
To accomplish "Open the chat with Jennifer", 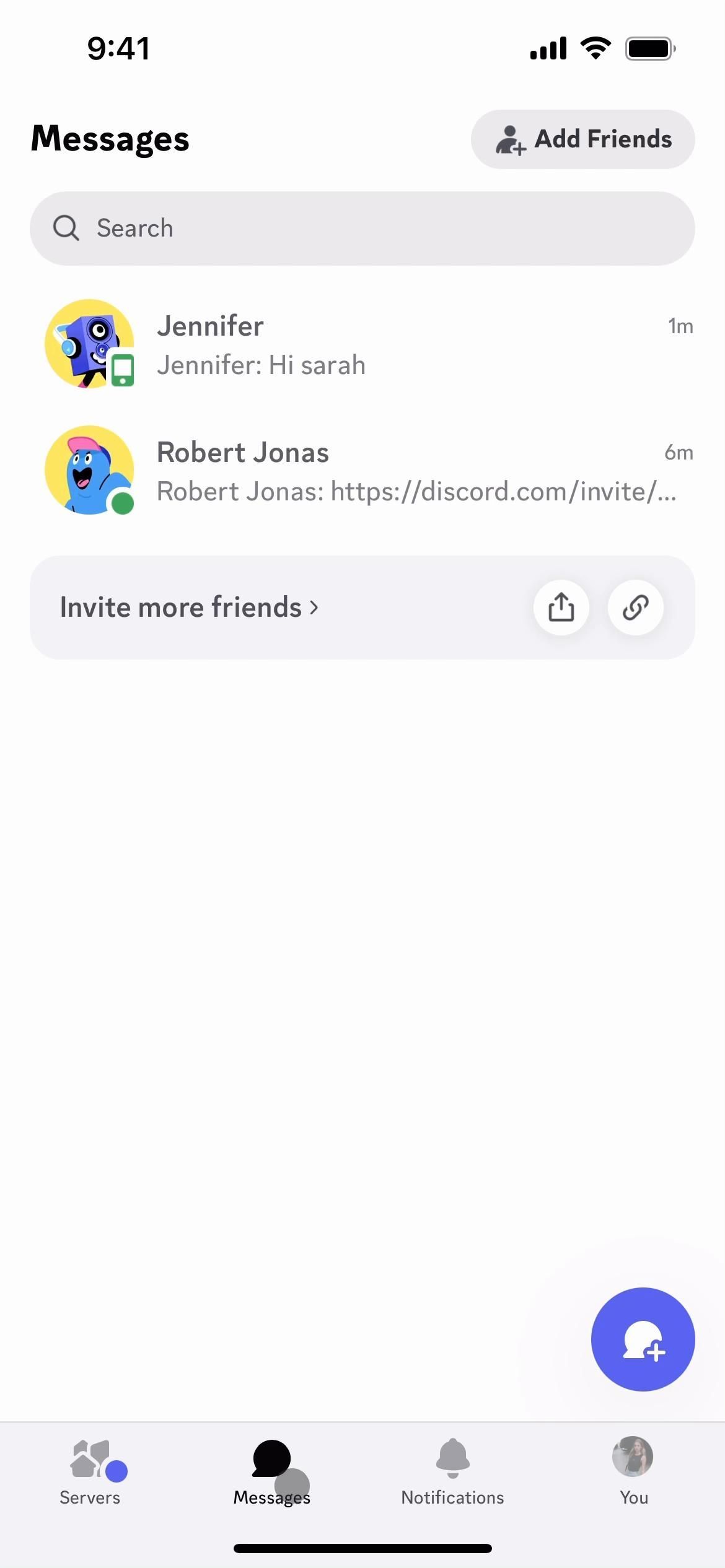I will click(x=362, y=344).
